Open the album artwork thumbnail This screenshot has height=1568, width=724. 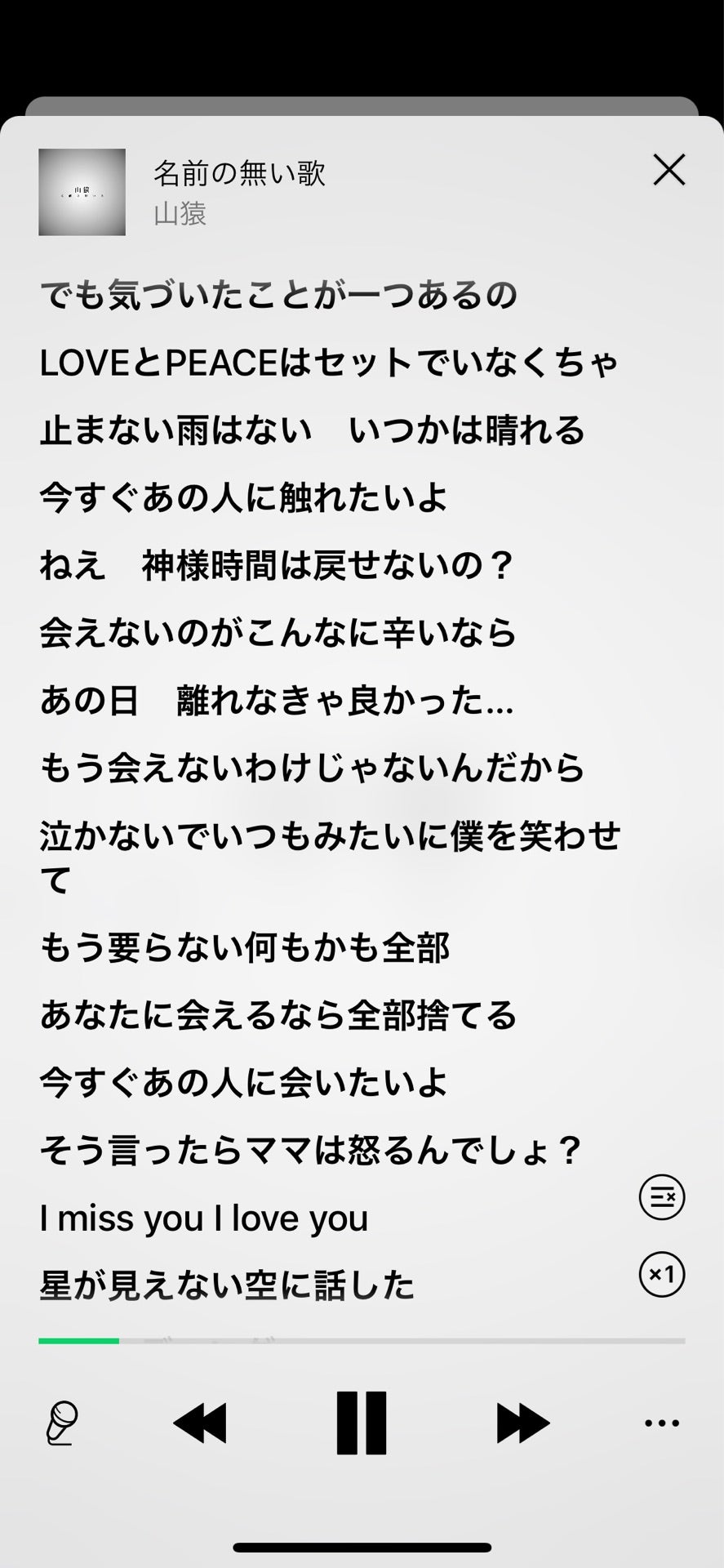click(x=81, y=194)
